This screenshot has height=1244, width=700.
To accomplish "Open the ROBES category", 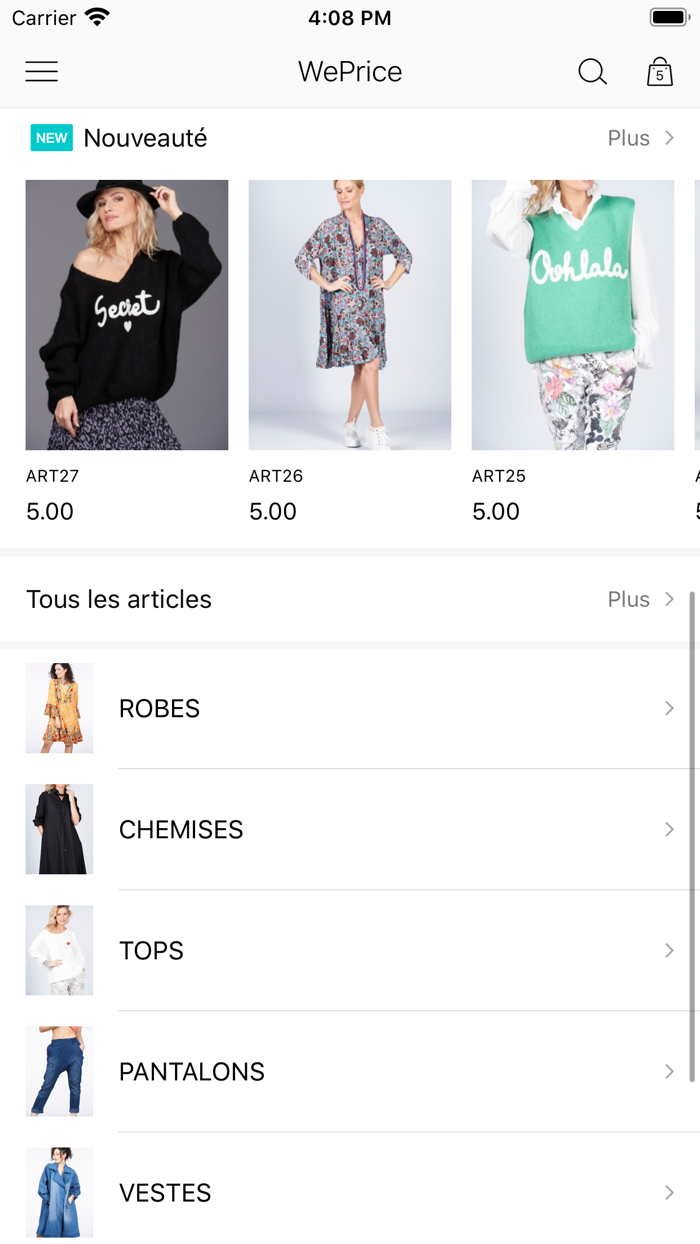I will [350, 708].
